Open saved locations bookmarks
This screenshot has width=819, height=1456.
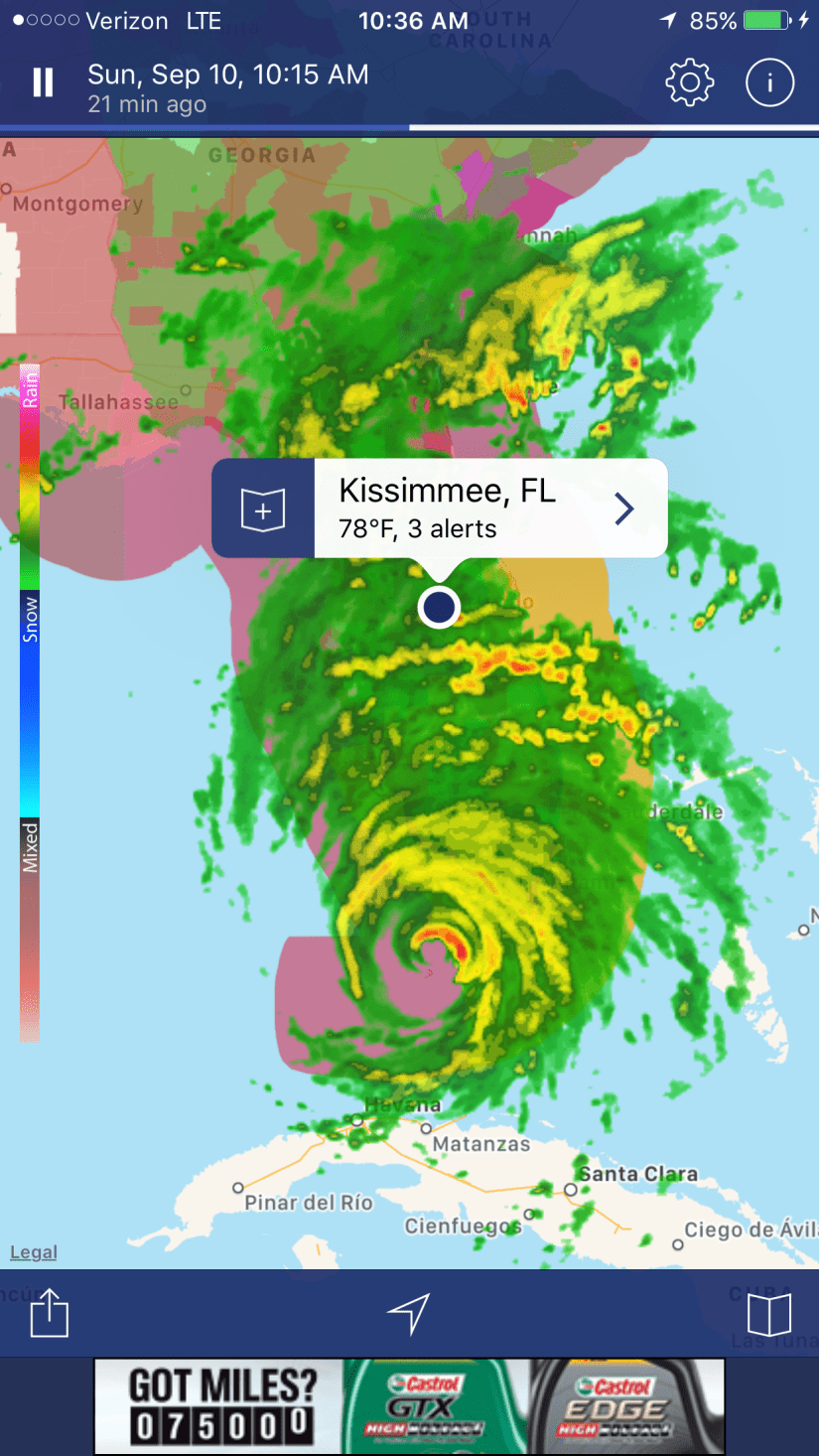click(769, 1313)
